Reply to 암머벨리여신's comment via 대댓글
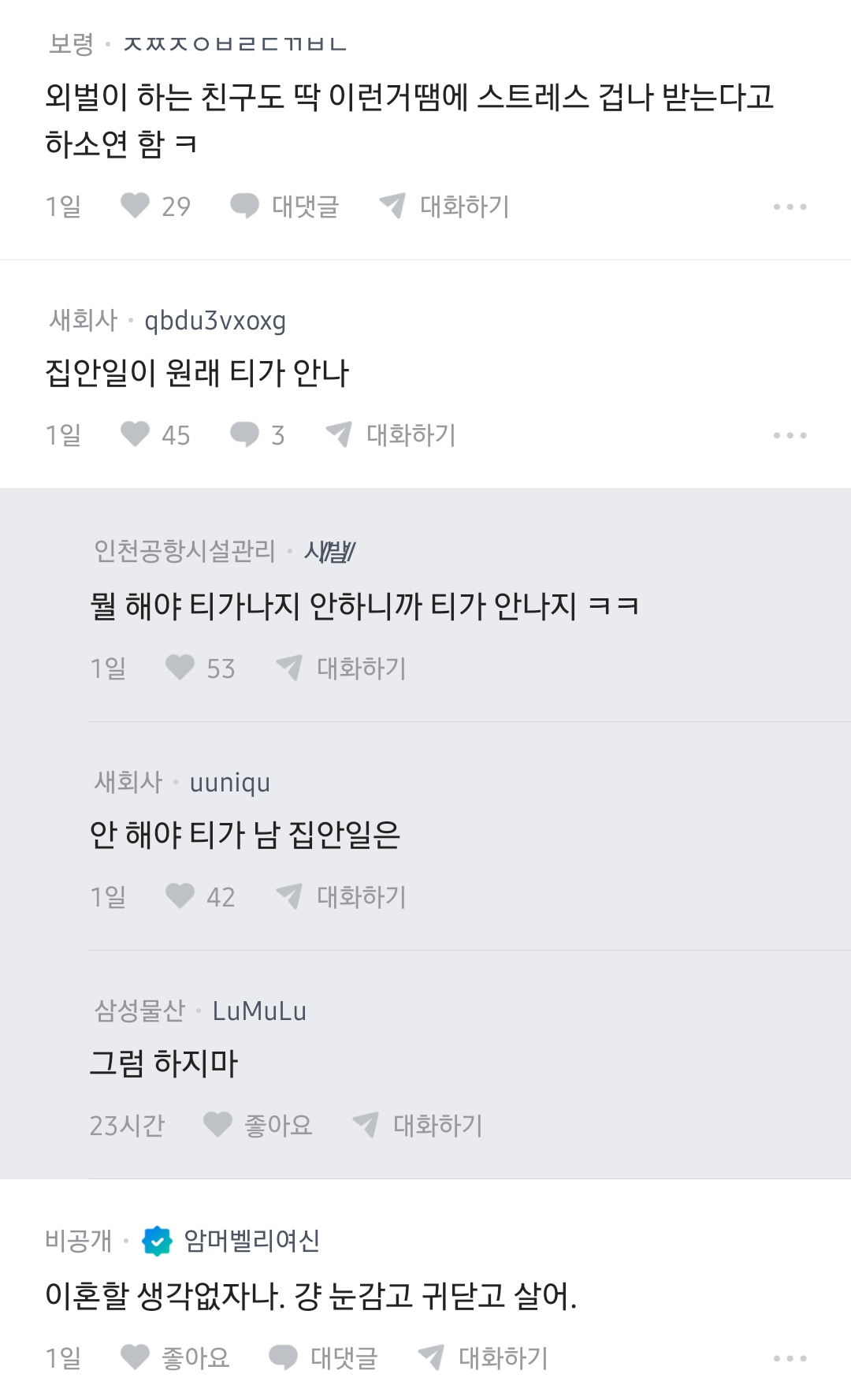851x1400 pixels. pyautogui.click(x=323, y=1357)
